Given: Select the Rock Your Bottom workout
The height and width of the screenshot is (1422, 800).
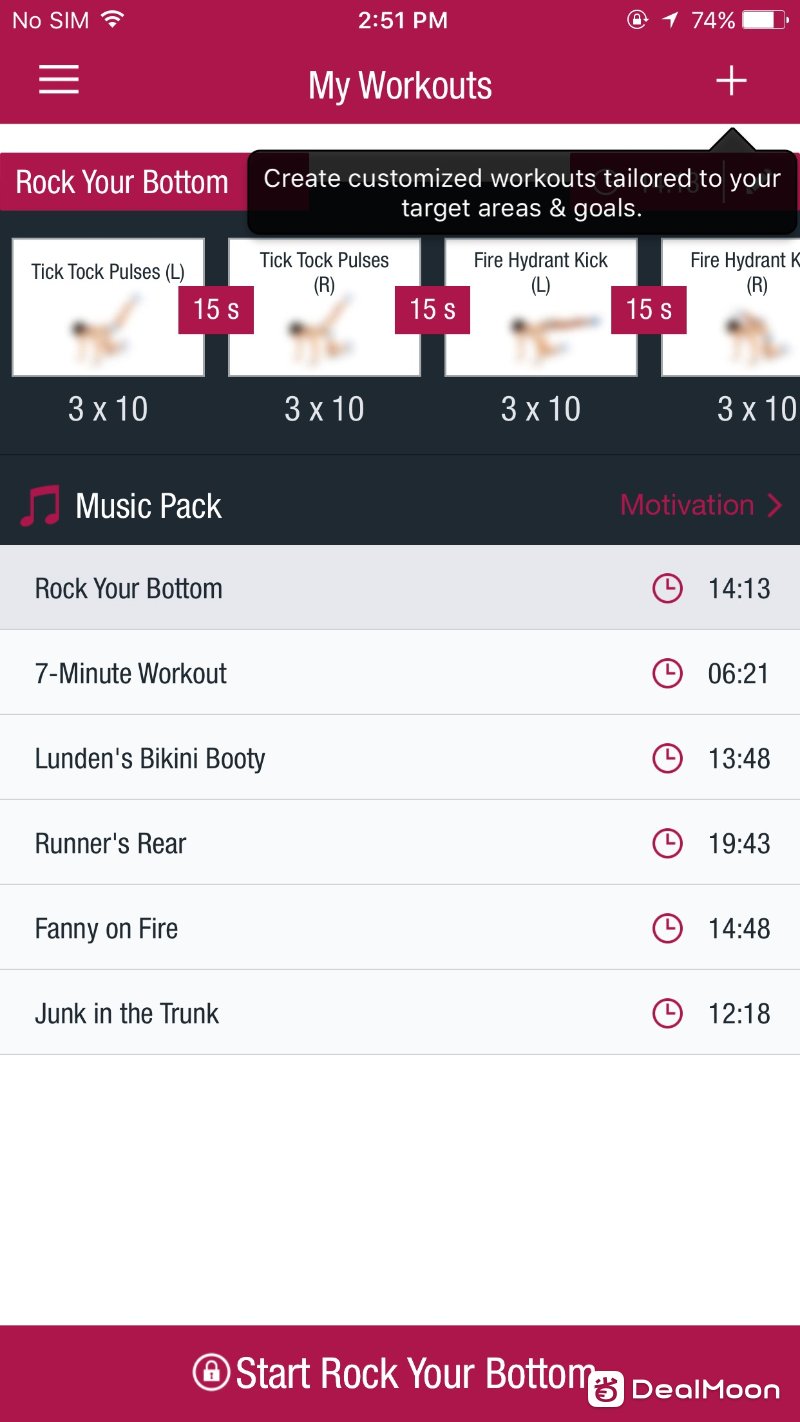Looking at the screenshot, I should click(x=400, y=588).
